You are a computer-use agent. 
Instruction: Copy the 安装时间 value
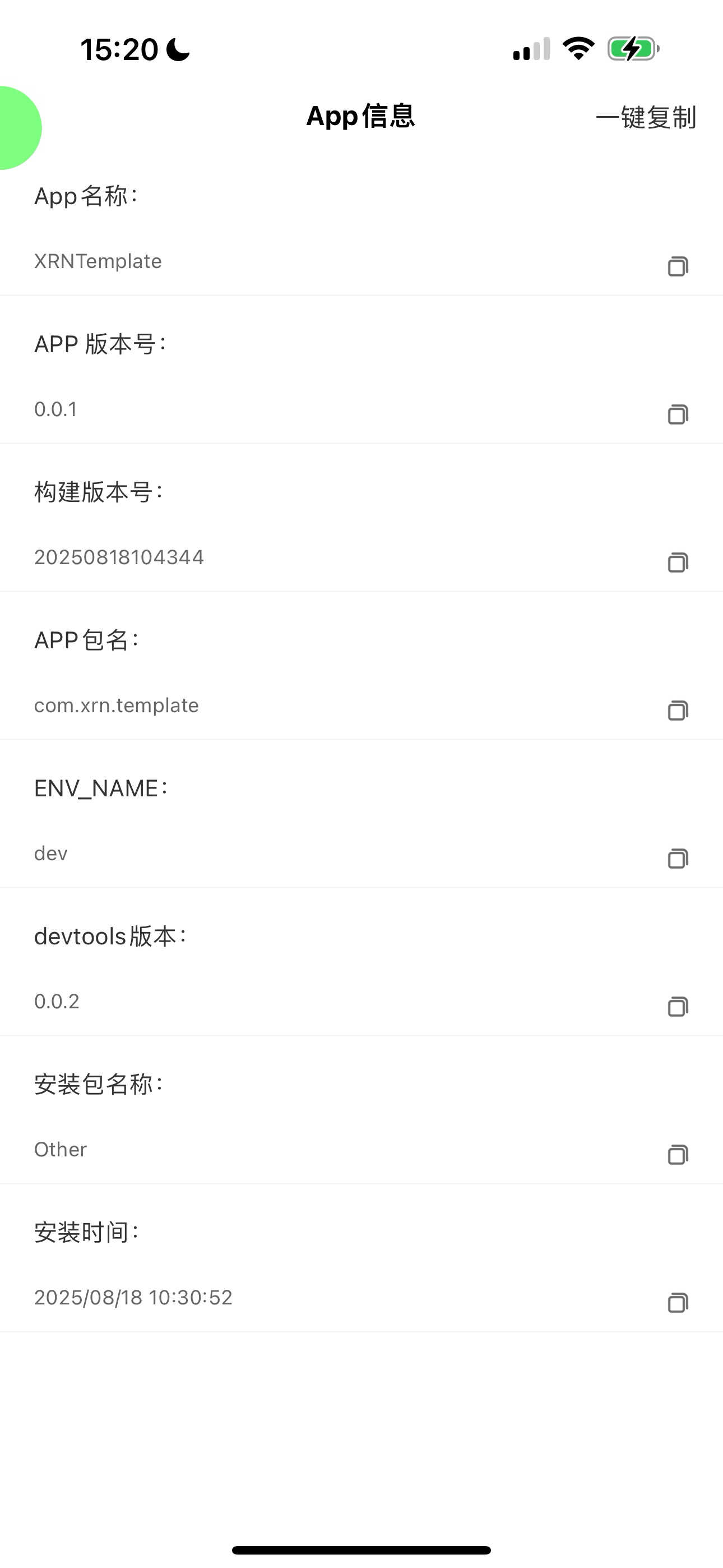click(x=678, y=1302)
